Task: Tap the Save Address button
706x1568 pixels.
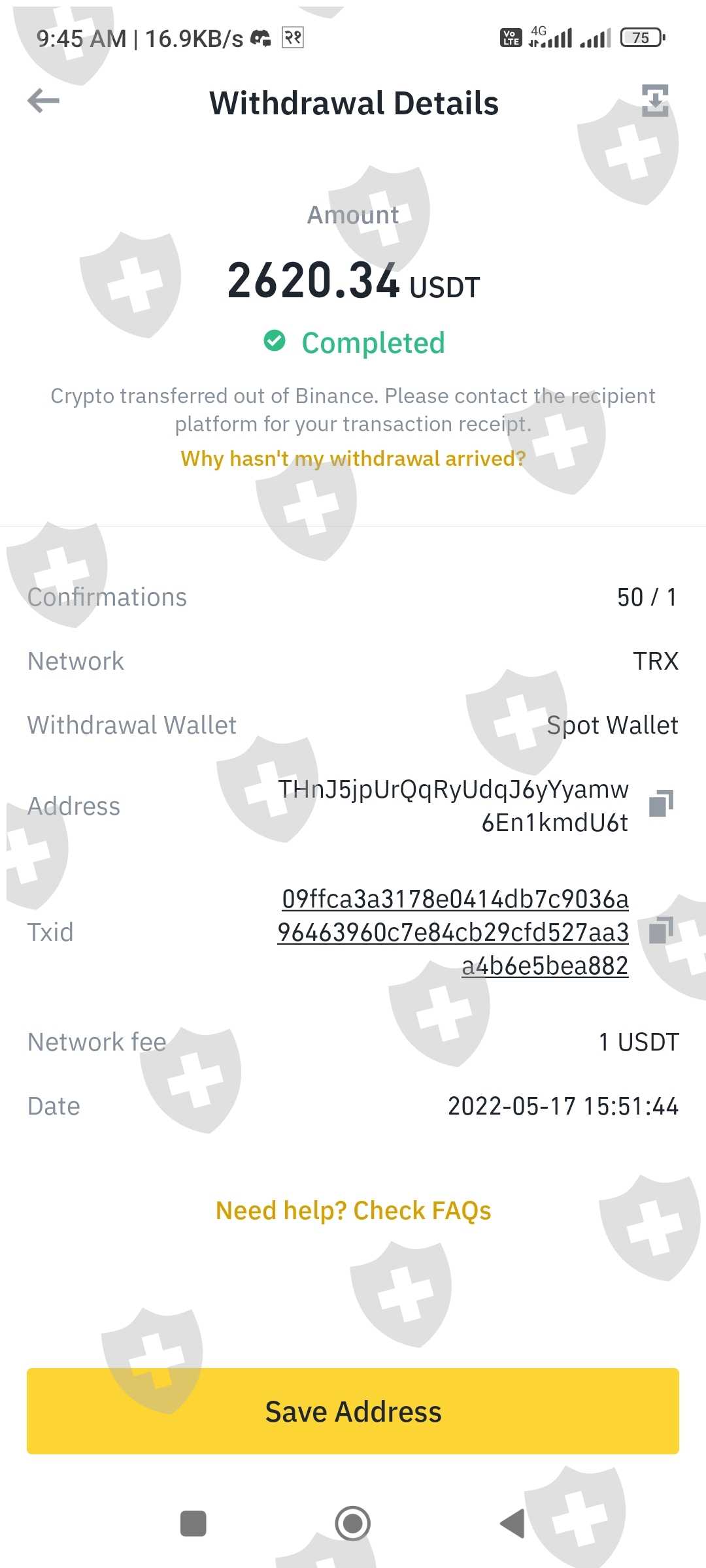Action: (353, 1411)
